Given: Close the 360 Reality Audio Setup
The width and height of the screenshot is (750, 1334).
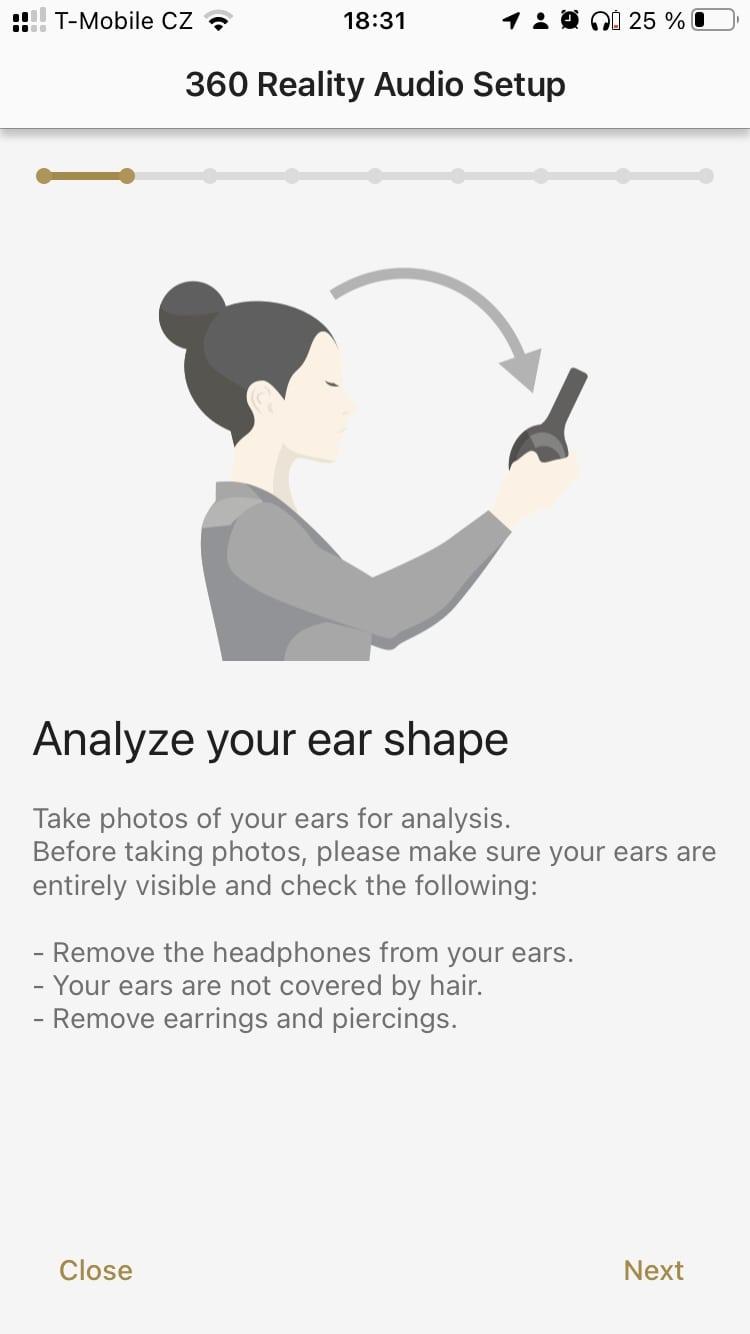Looking at the screenshot, I should 96,1270.
